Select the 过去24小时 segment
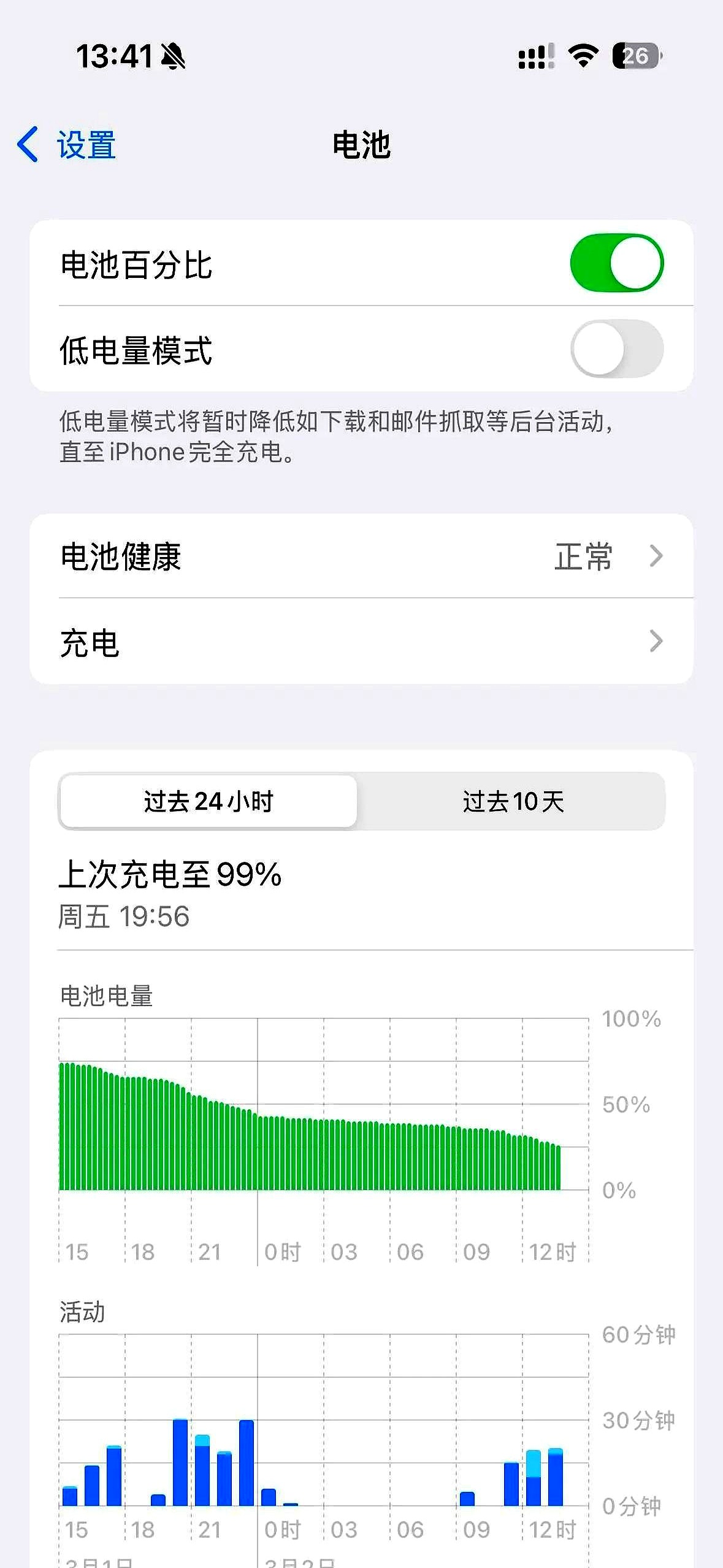The height and width of the screenshot is (1568, 723). [x=208, y=802]
